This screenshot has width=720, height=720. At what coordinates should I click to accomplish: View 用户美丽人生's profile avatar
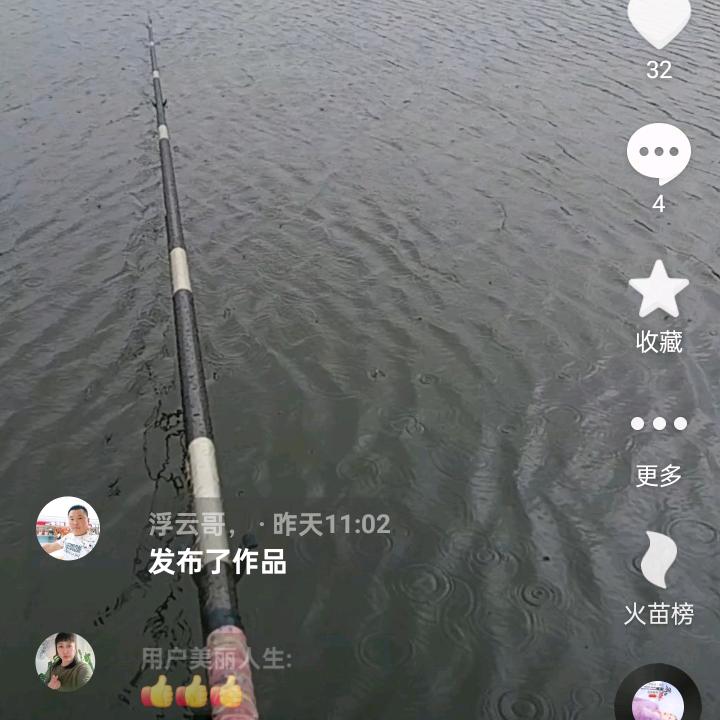65,662
